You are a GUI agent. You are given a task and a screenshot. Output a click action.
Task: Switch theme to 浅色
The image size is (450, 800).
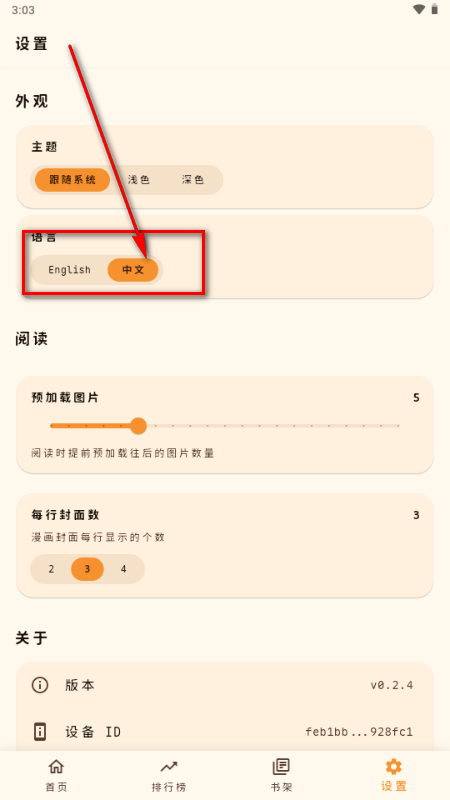pos(138,180)
